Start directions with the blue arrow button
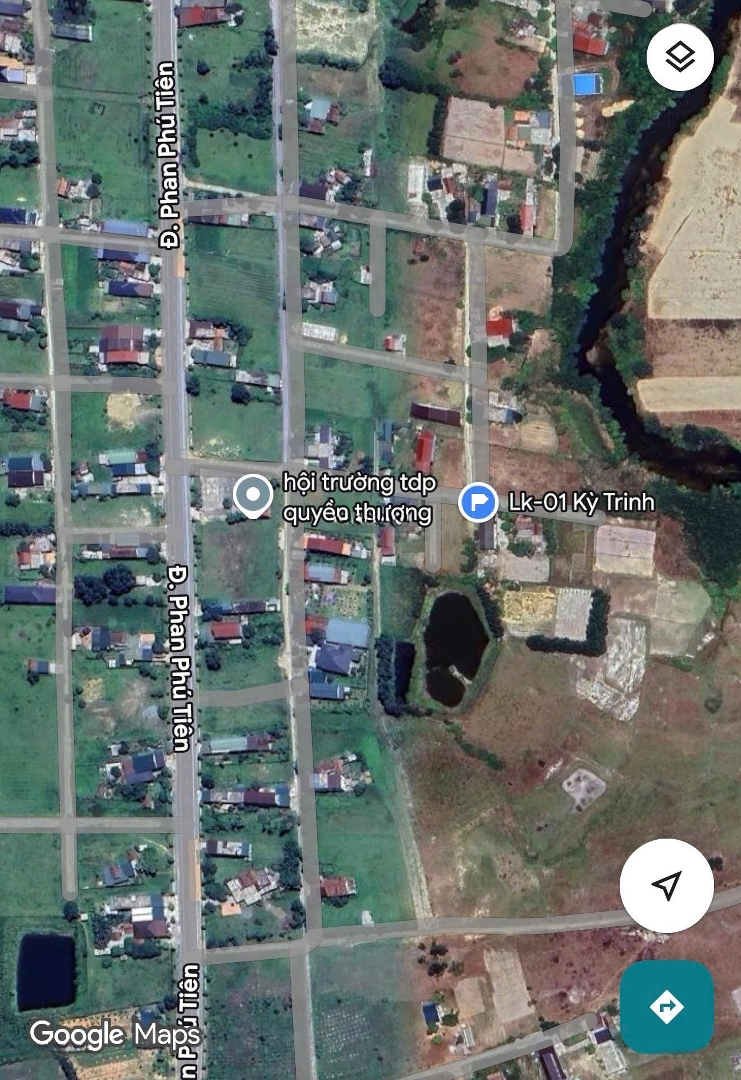741x1080 pixels. [x=666, y=1006]
